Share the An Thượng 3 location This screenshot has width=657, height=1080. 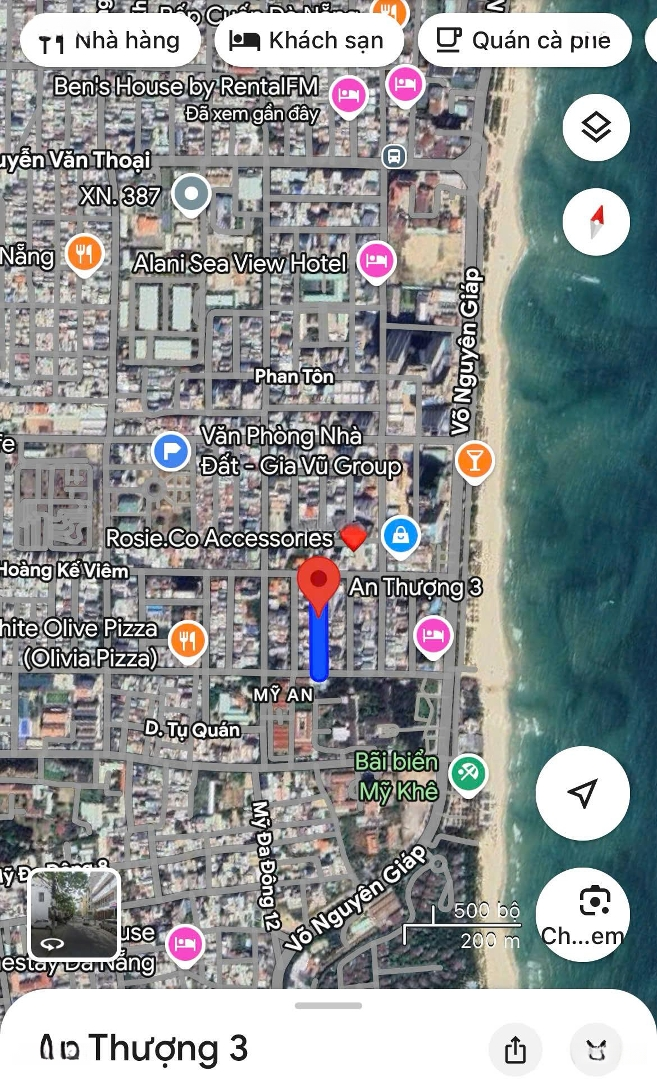[x=515, y=1050]
